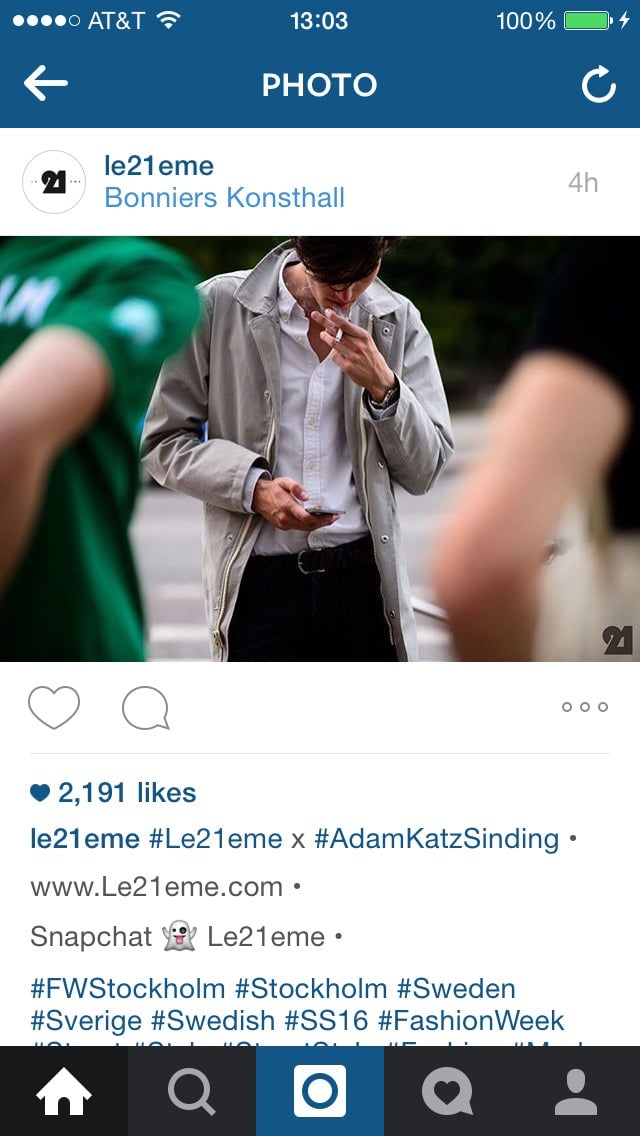Open the le21eme username in the post header
Viewport: 640px width, 1136px height.
click(159, 166)
